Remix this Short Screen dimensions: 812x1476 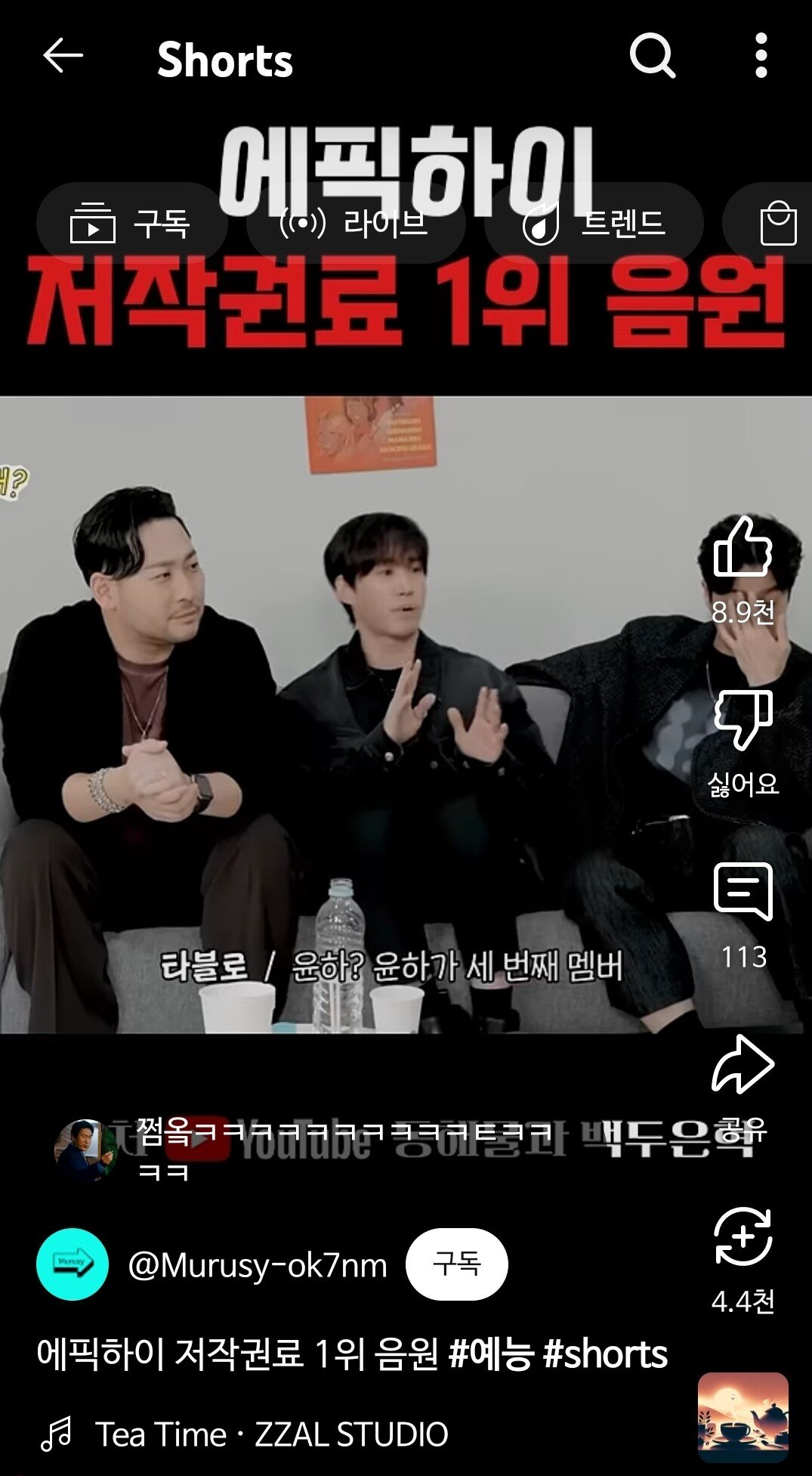pos(743,1237)
